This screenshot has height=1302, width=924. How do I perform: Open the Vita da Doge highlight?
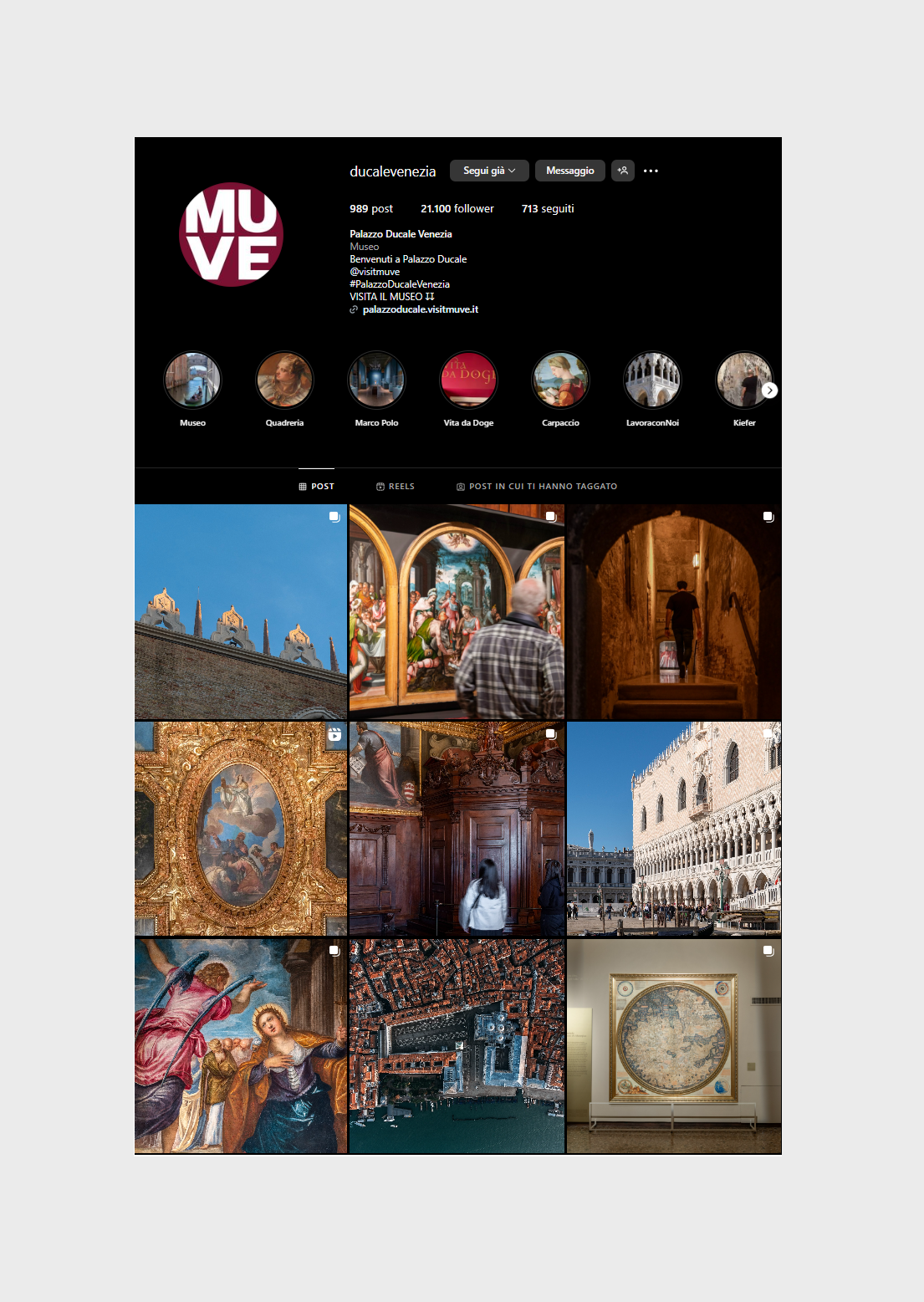coord(468,380)
